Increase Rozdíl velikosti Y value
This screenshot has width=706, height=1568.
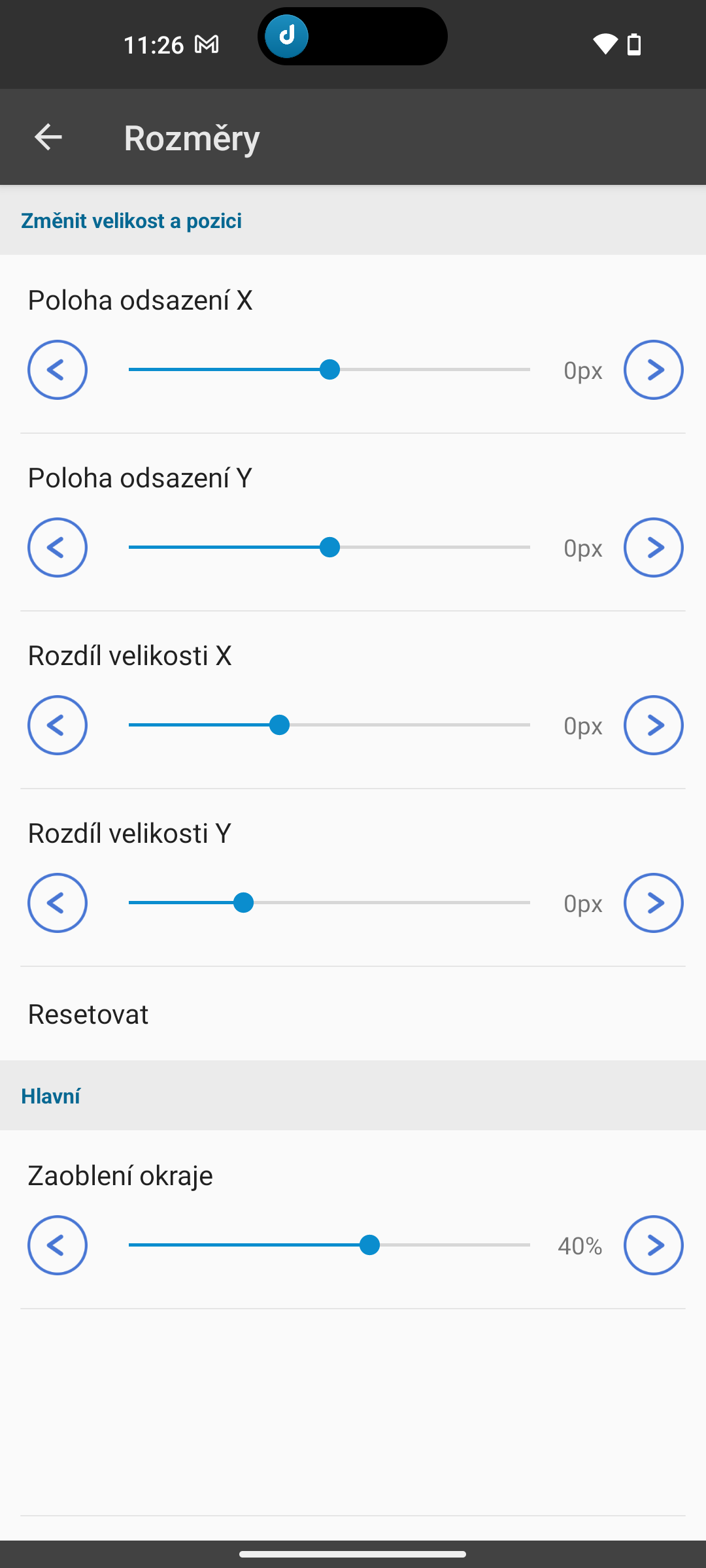click(653, 903)
